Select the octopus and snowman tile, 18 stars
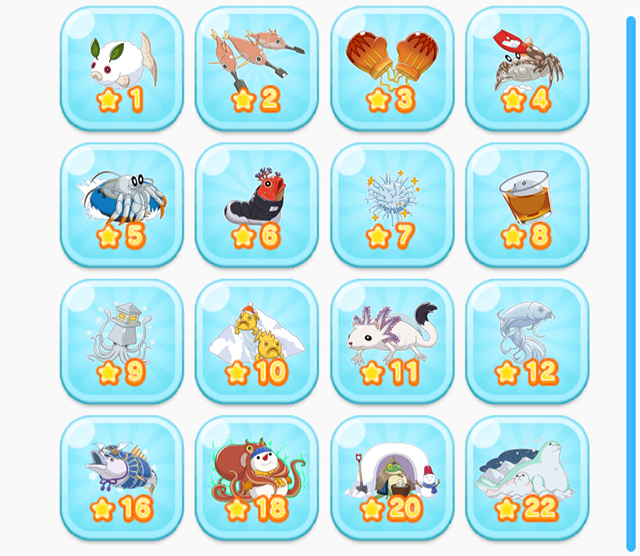The height and width of the screenshot is (556, 640). pyautogui.click(x=256, y=478)
